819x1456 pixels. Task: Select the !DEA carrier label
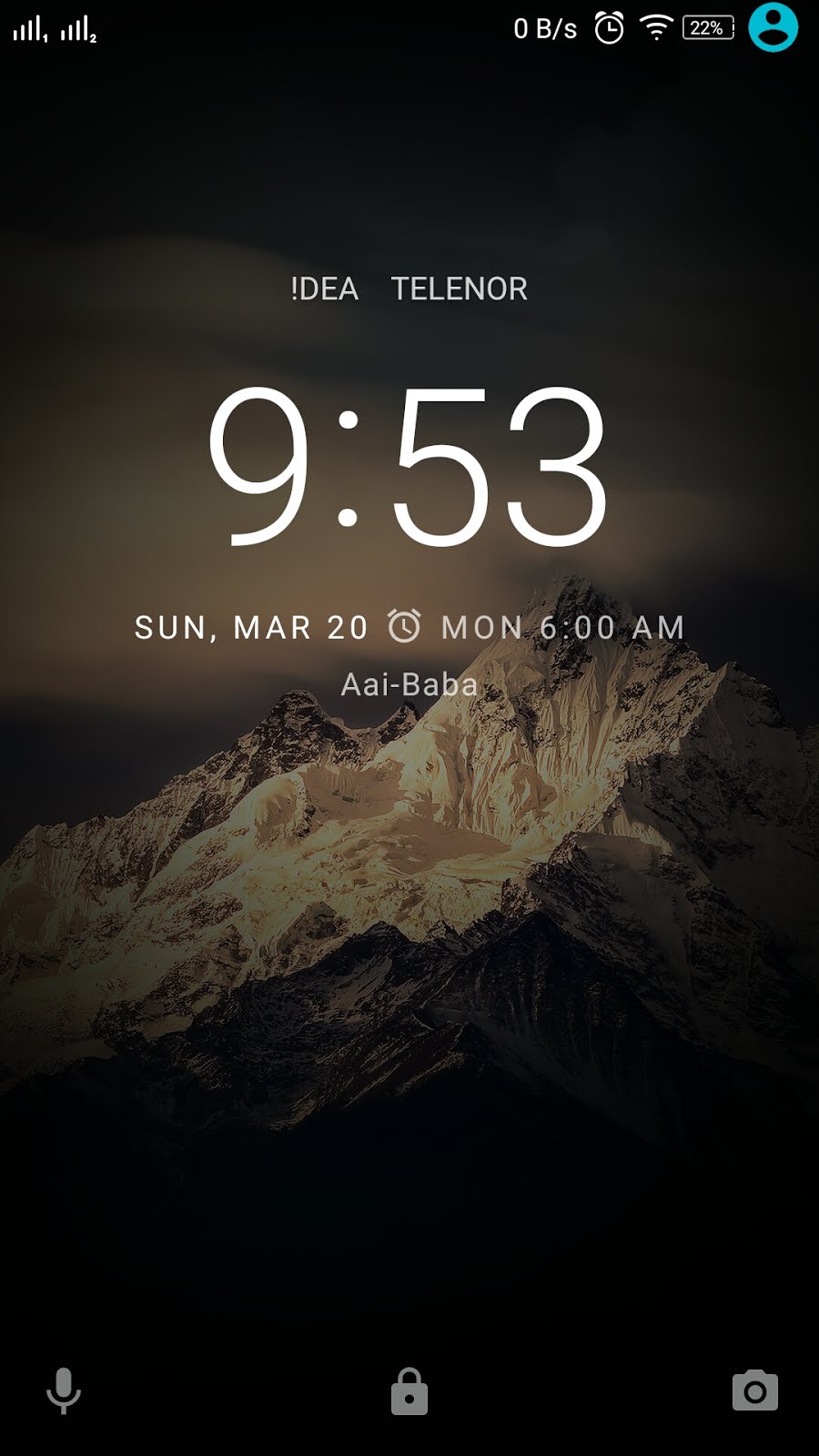[x=323, y=288]
